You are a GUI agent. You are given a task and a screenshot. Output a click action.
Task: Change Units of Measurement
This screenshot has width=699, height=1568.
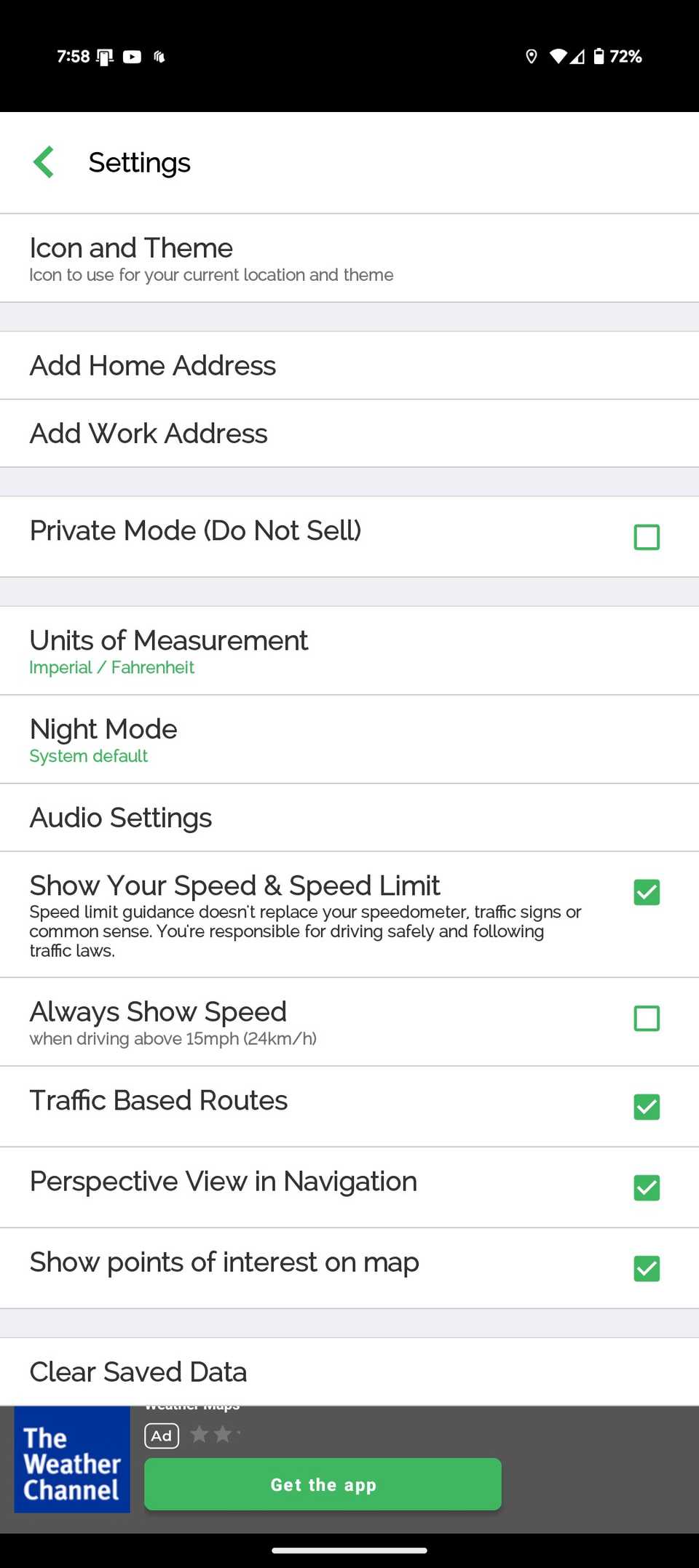(x=349, y=651)
